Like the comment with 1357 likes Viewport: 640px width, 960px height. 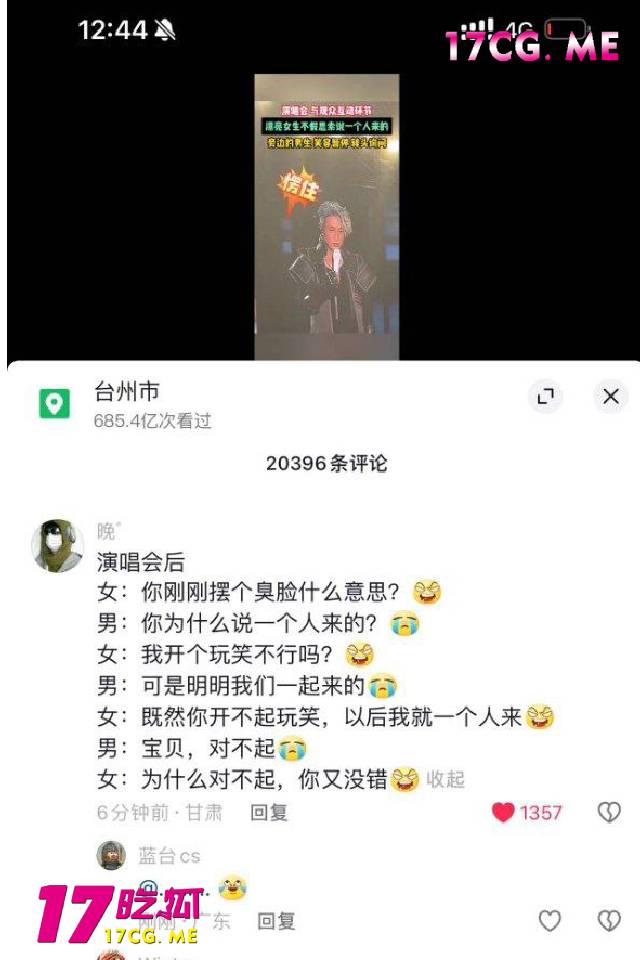pyautogui.click(x=503, y=812)
